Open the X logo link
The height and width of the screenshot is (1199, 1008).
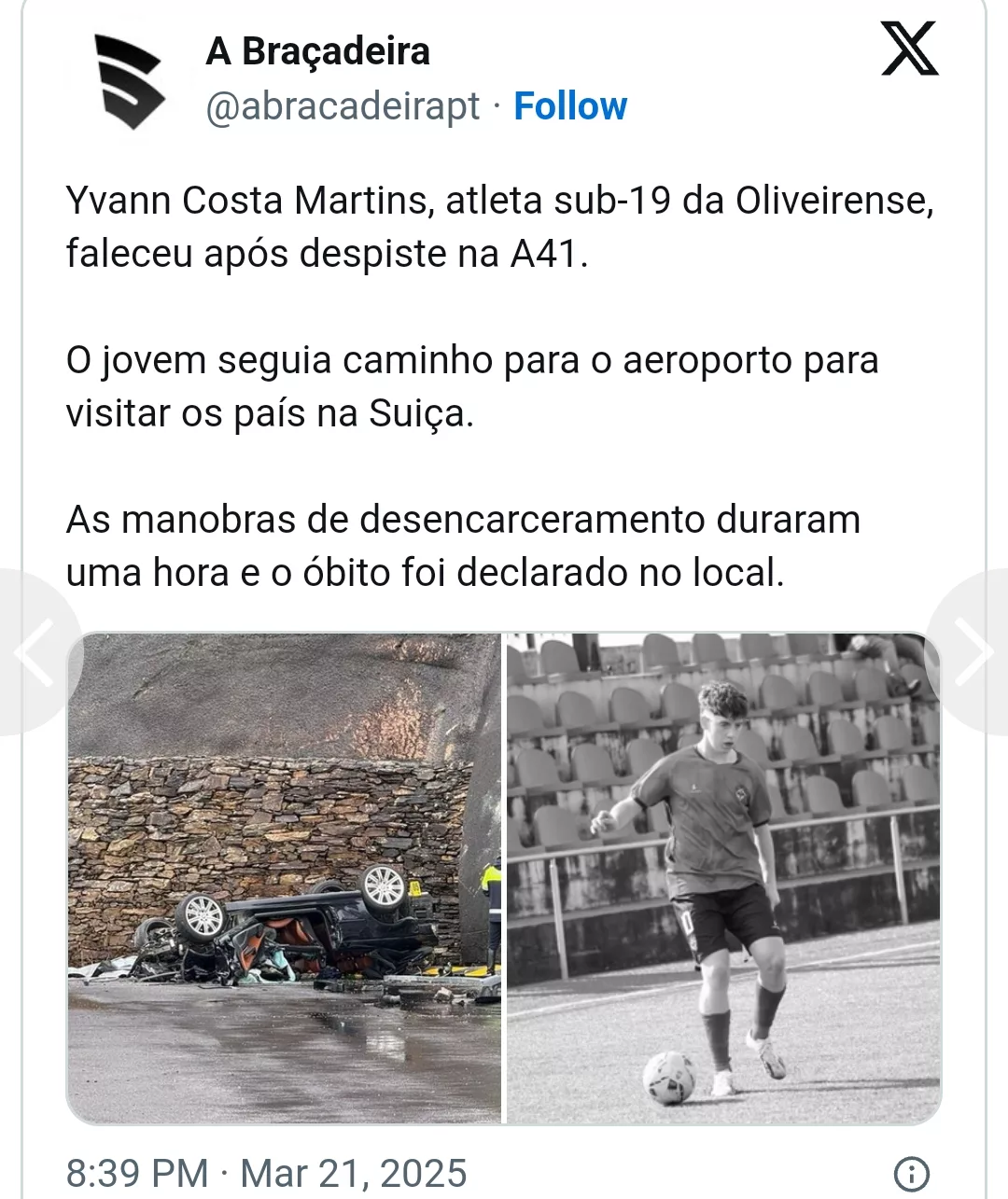[909, 50]
